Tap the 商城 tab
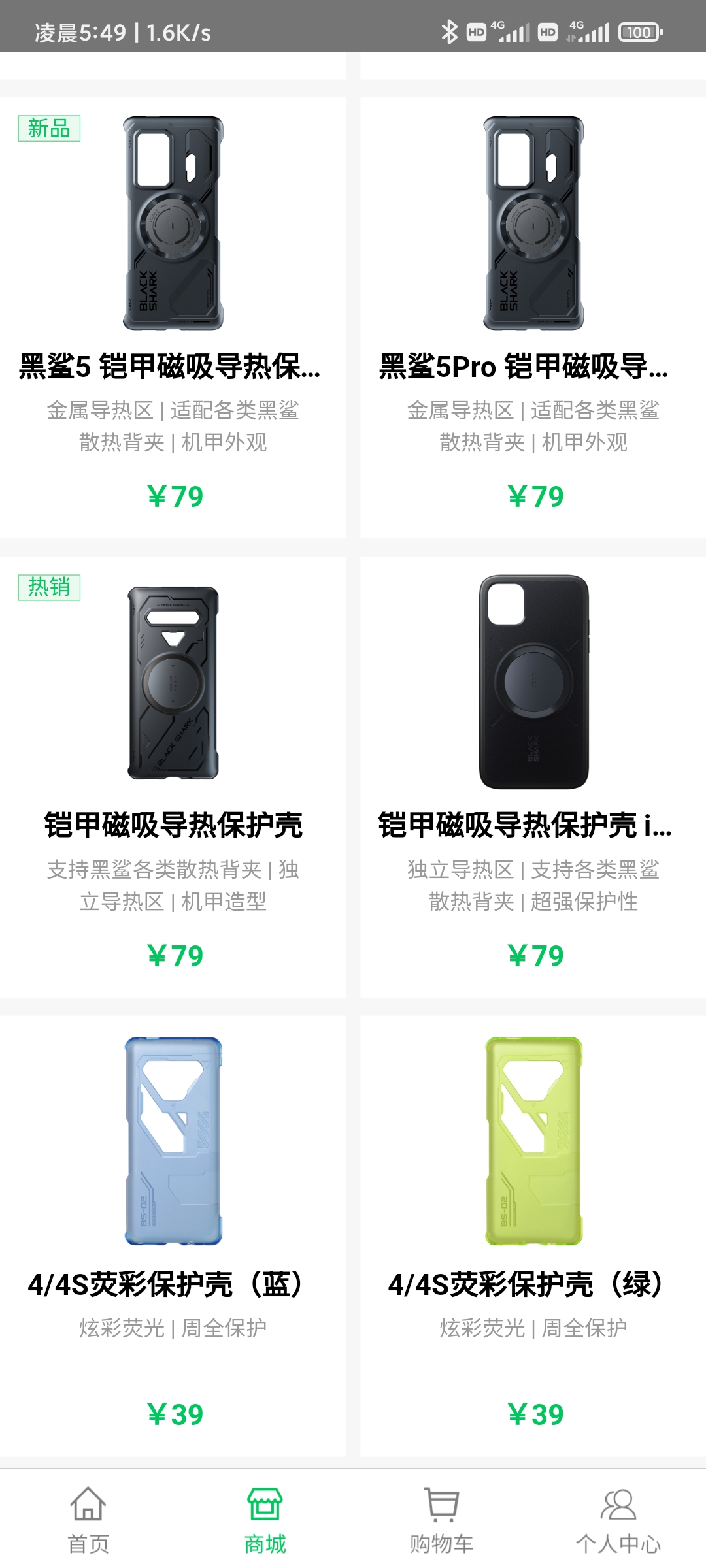Image resolution: width=706 pixels, height=1568 pixels. [265, 1520]
